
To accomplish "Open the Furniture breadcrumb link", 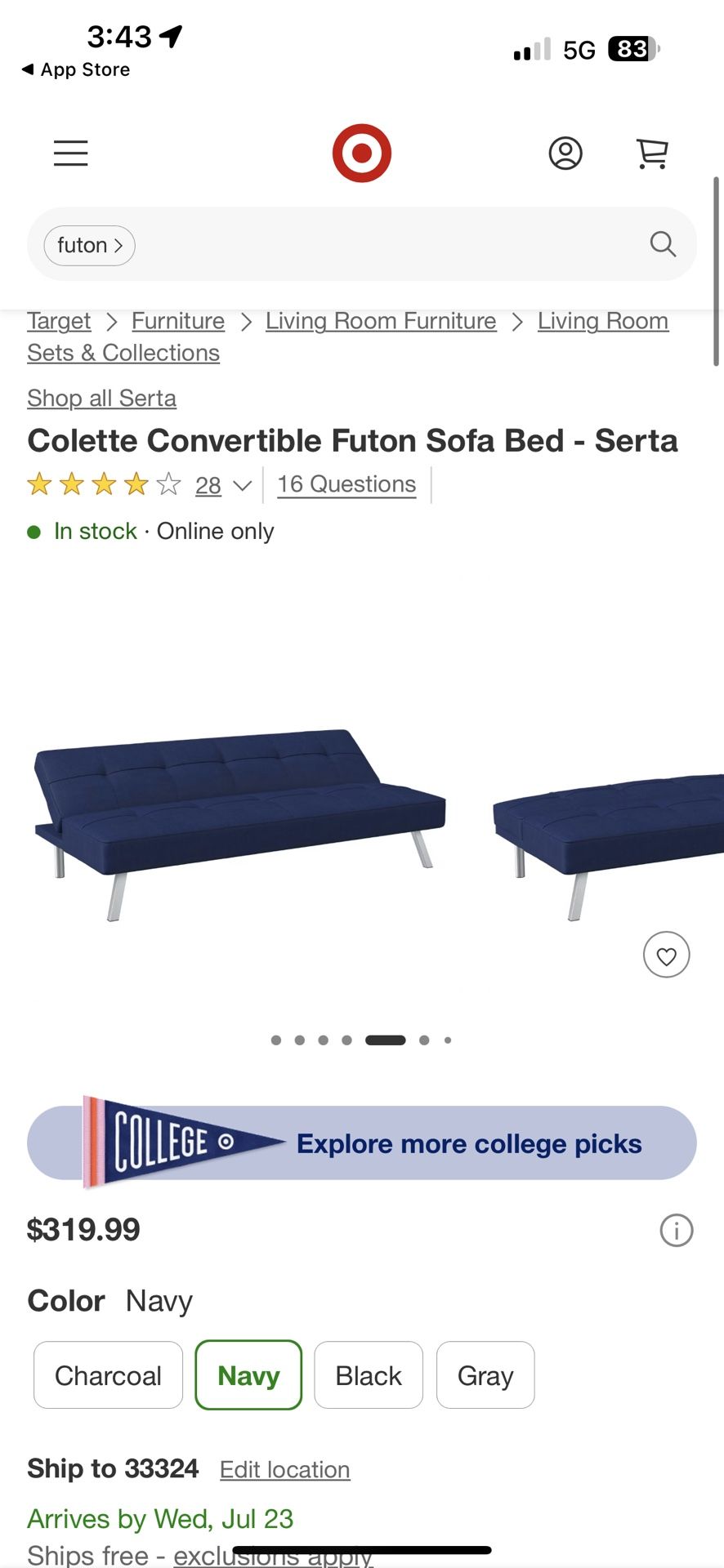I will [x=178, y=321].
